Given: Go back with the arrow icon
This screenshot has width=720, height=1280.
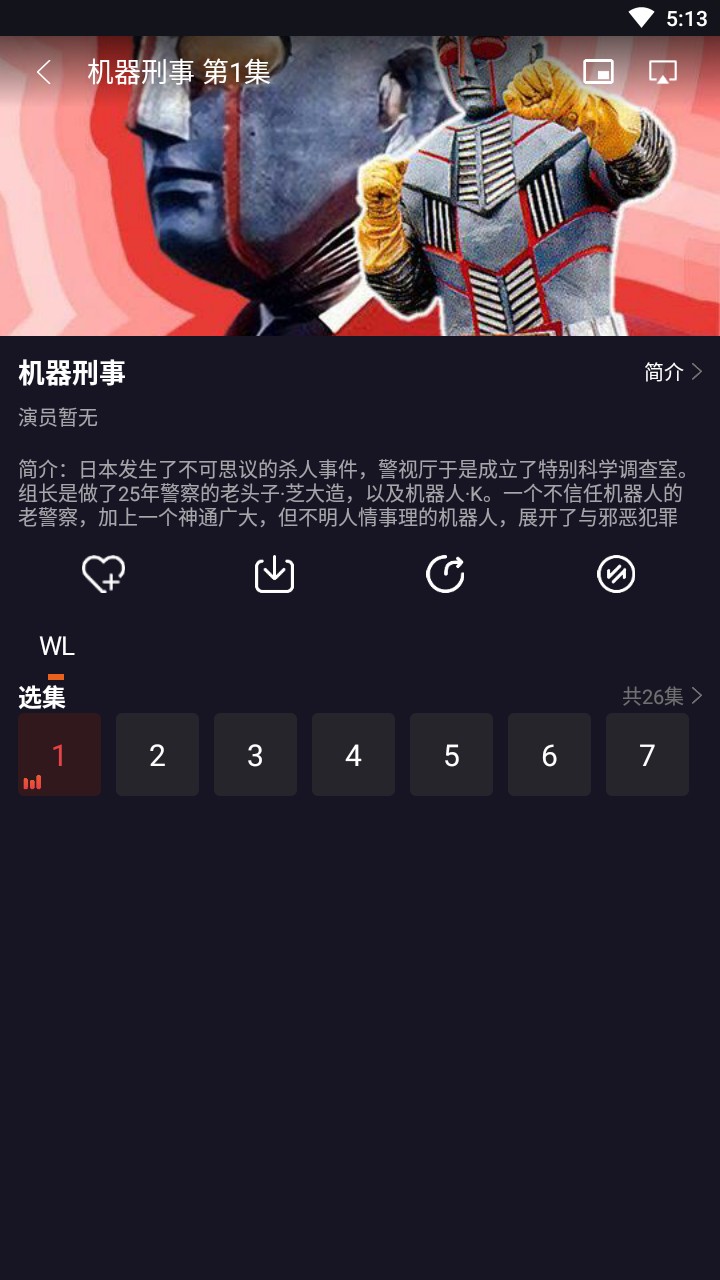Looking at the screenshot, I should pyautogui.click(x=42, y=71).
